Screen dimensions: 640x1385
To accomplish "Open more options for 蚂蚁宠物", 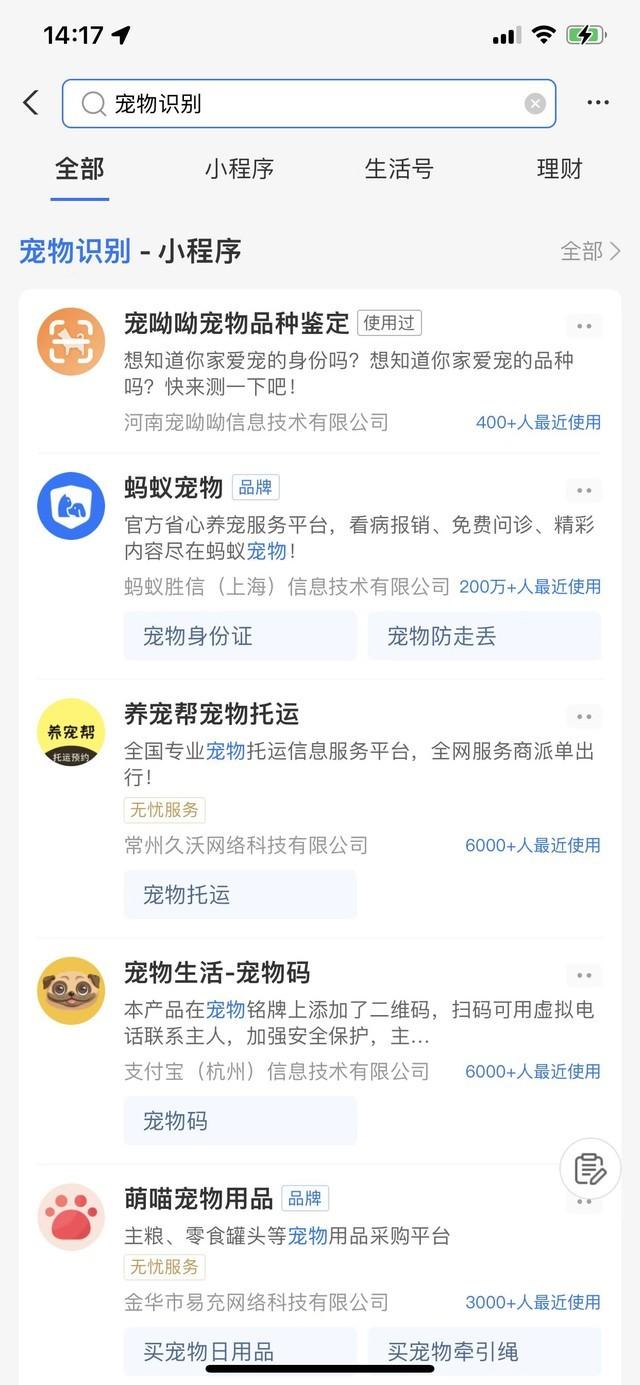I will (584, 491).
